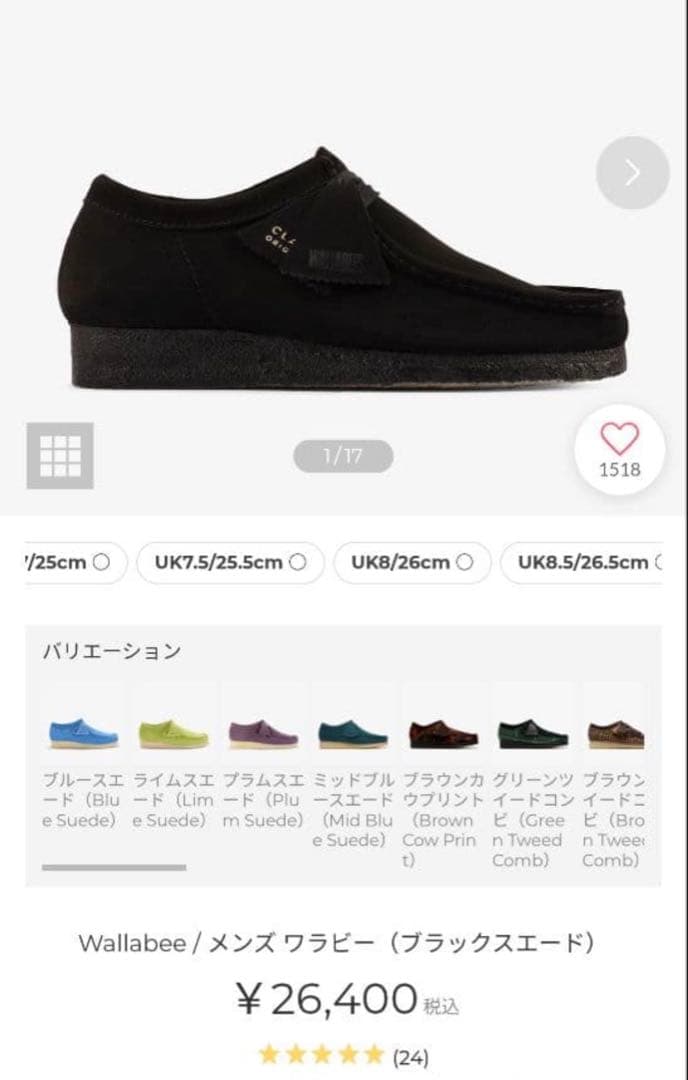
Task: Choose size UK8/26cm
Action: (411, 562)
